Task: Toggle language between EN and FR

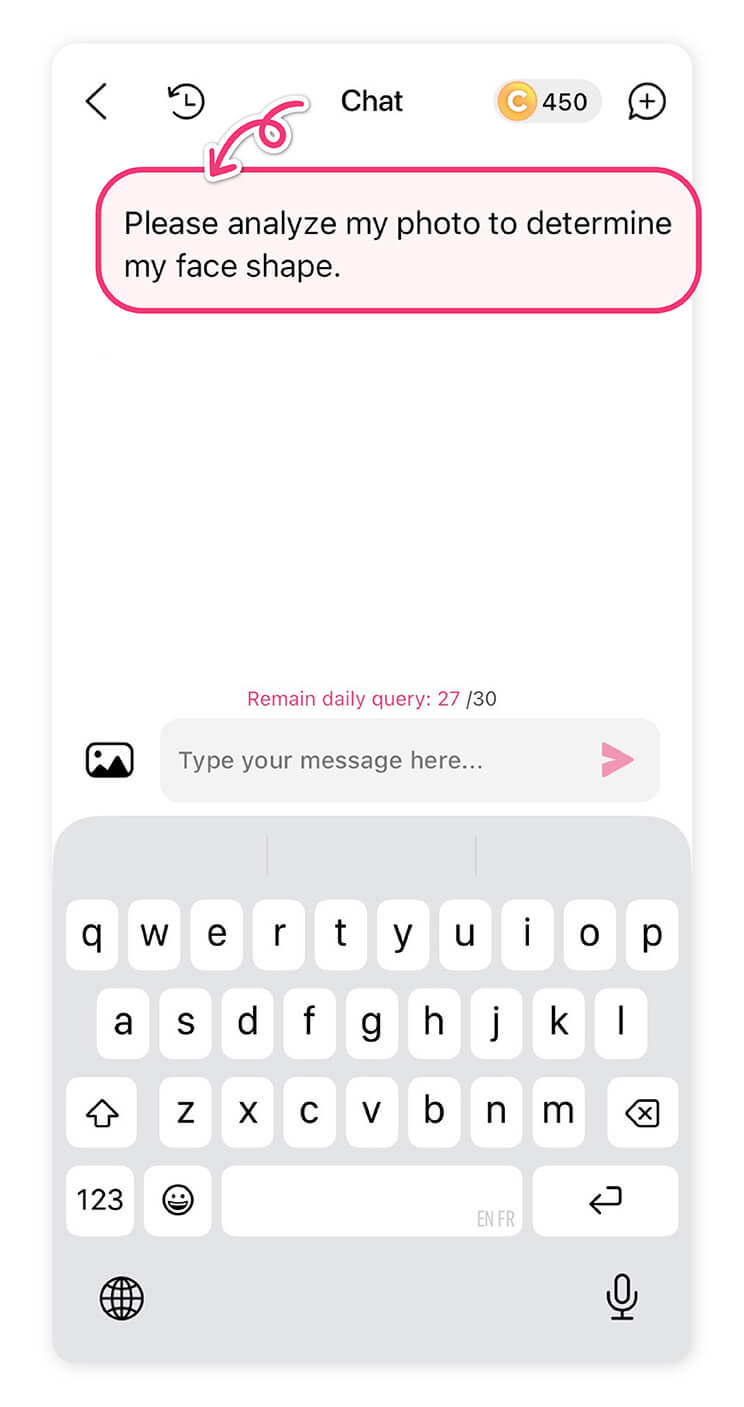Action: point(495,1217)
